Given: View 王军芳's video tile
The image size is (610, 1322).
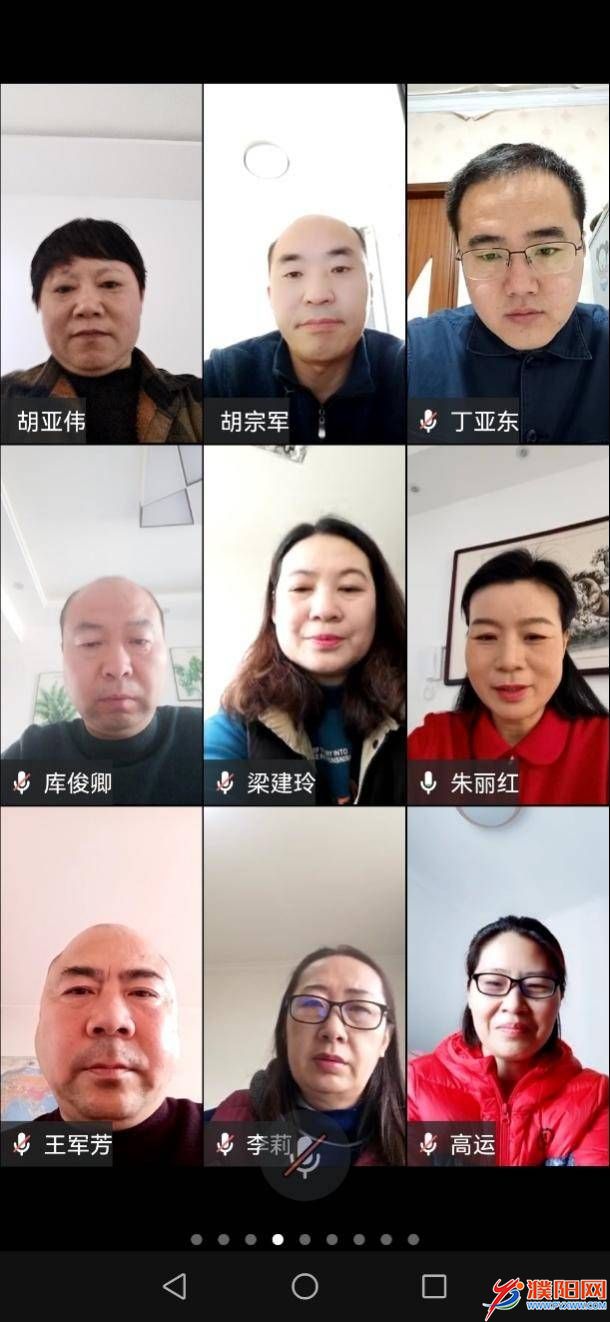Looking at the screenshot, I should click(101, 987).
